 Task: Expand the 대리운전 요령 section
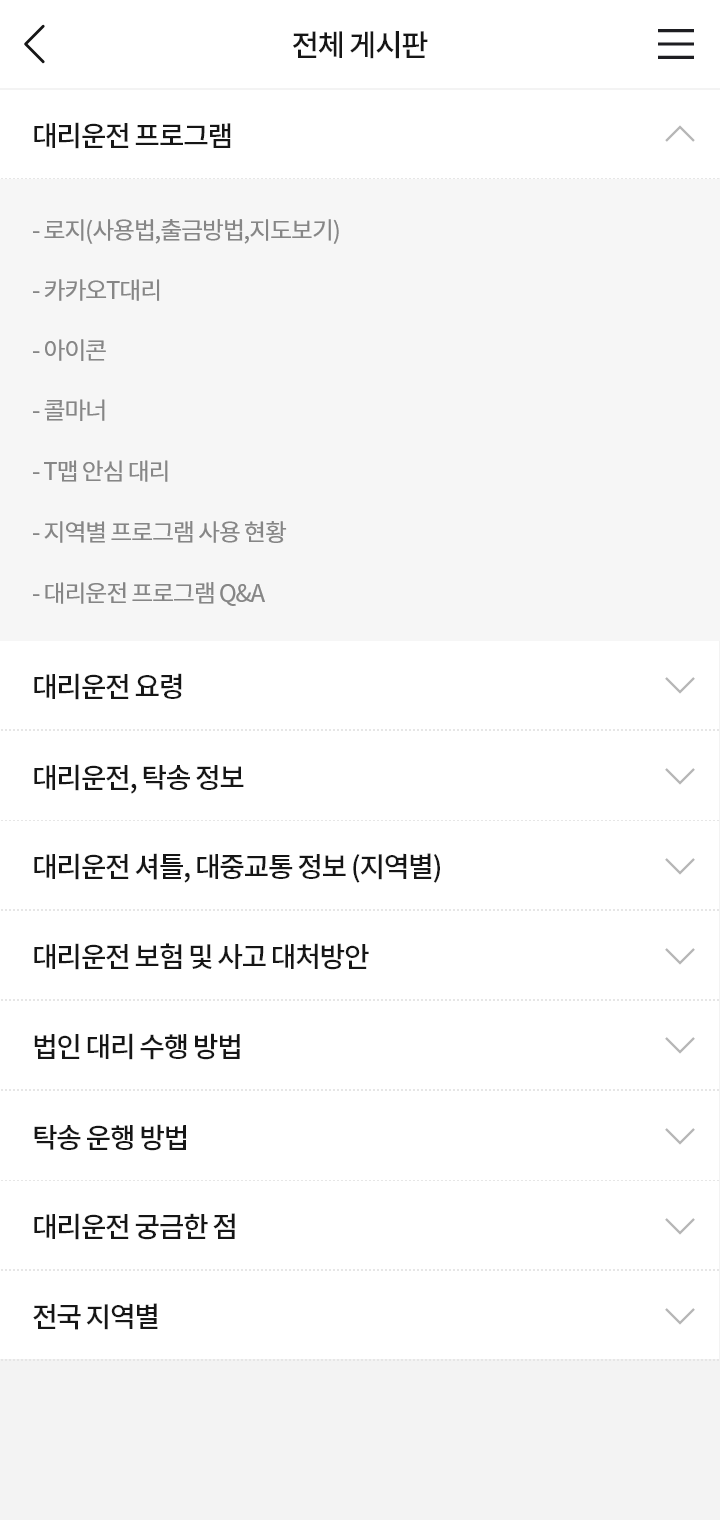coord(360,686)
